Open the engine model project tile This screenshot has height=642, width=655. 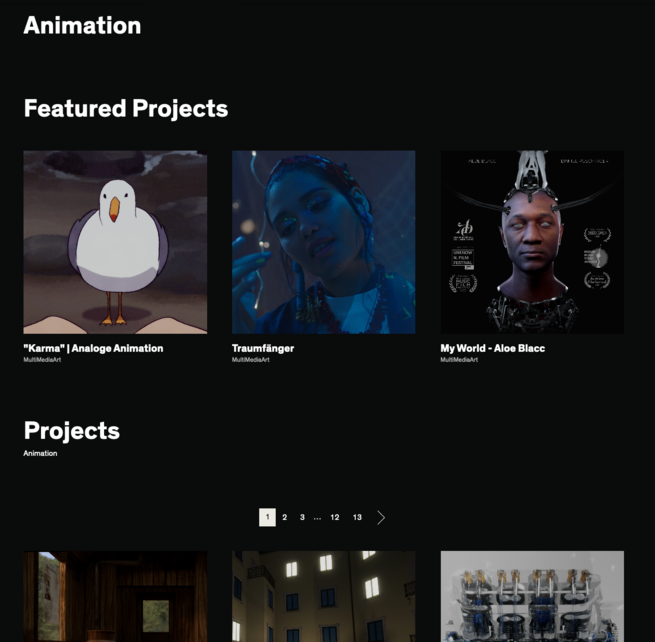pyautogui.click(x=532, y=596)
